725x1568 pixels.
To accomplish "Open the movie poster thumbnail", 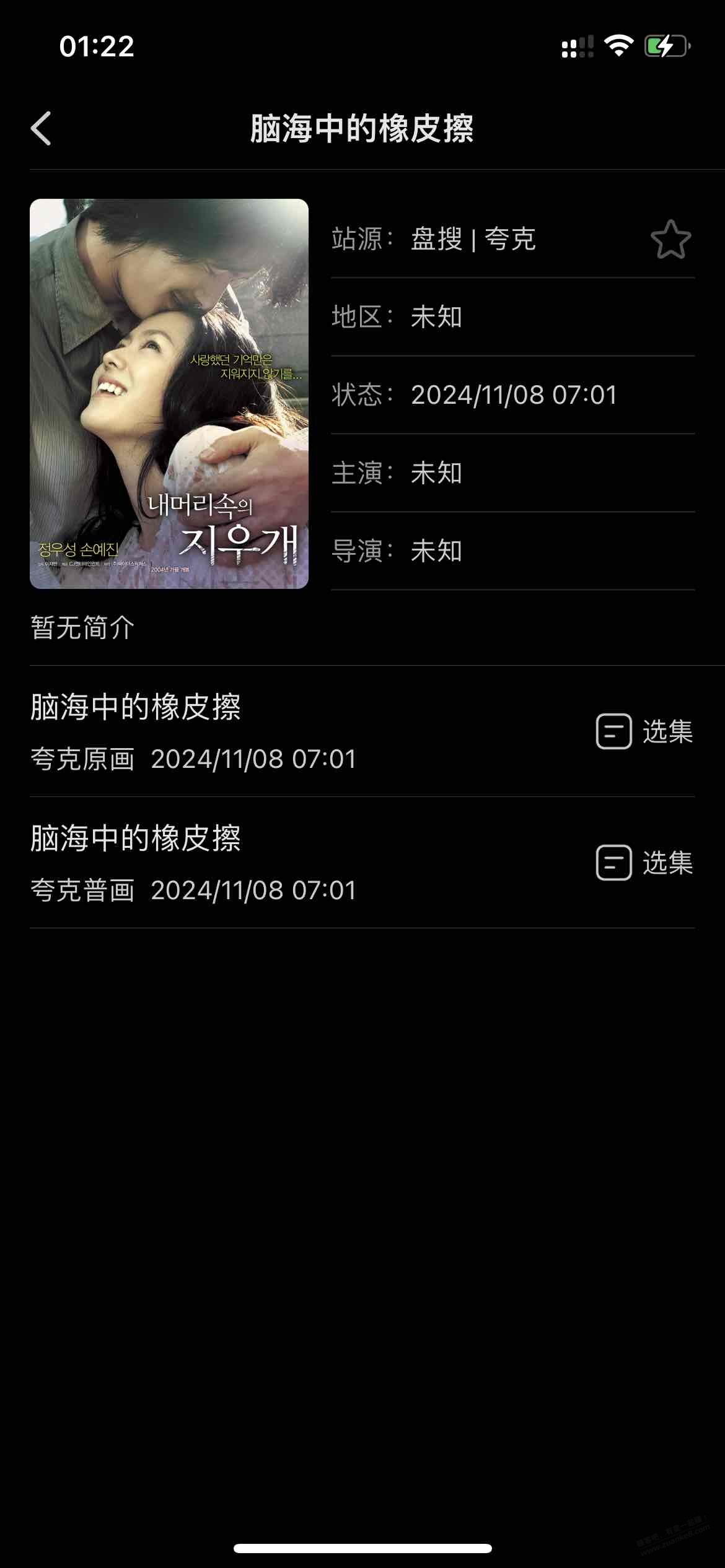I will click(169, 394).
